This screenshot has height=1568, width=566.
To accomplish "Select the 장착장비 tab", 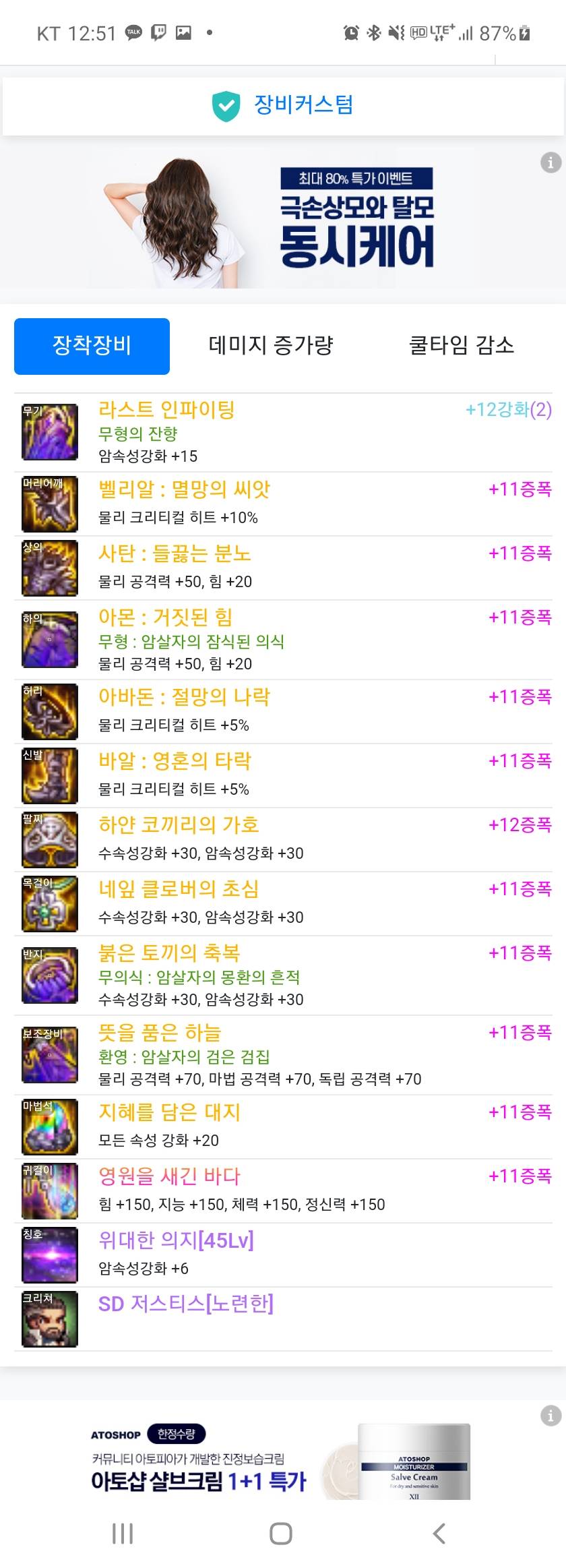I will (92, 346).
